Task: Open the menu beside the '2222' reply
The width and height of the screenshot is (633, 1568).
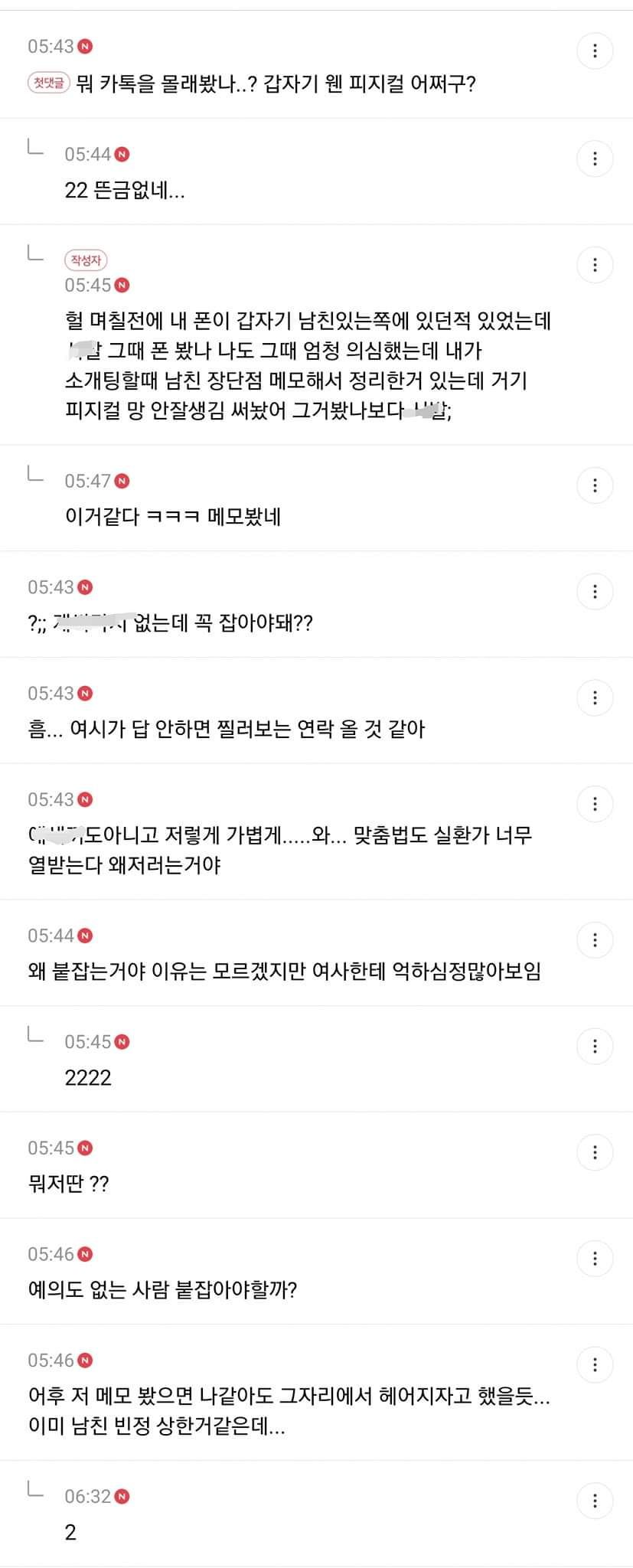Action: (x=595, y=1045)
